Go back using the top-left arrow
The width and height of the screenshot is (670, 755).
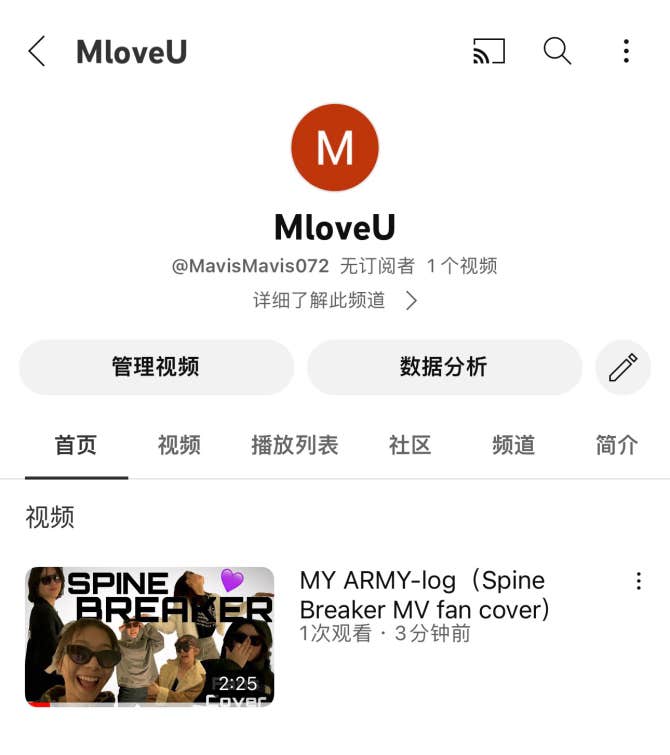[x=37, y=51]
